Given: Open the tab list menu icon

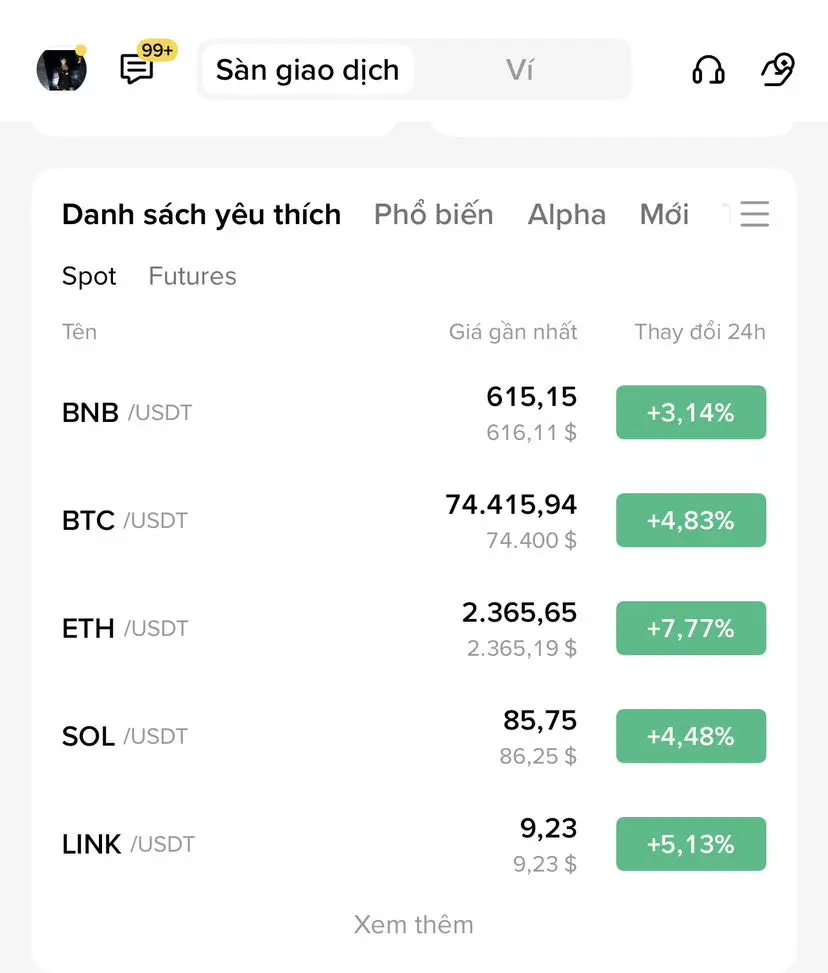Looking at the screenshot, I should pos(754,214).
